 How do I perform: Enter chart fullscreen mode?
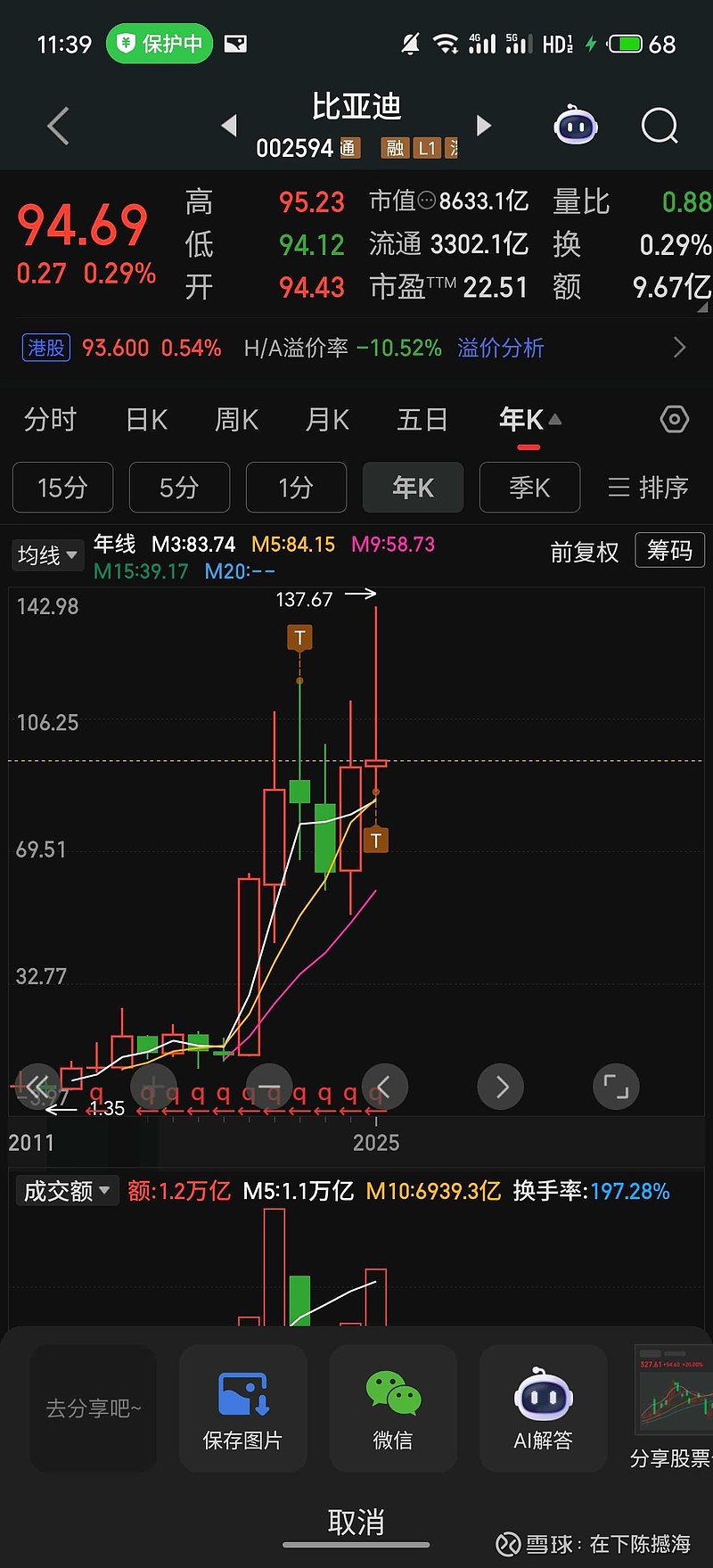[x=616, y=1087]
